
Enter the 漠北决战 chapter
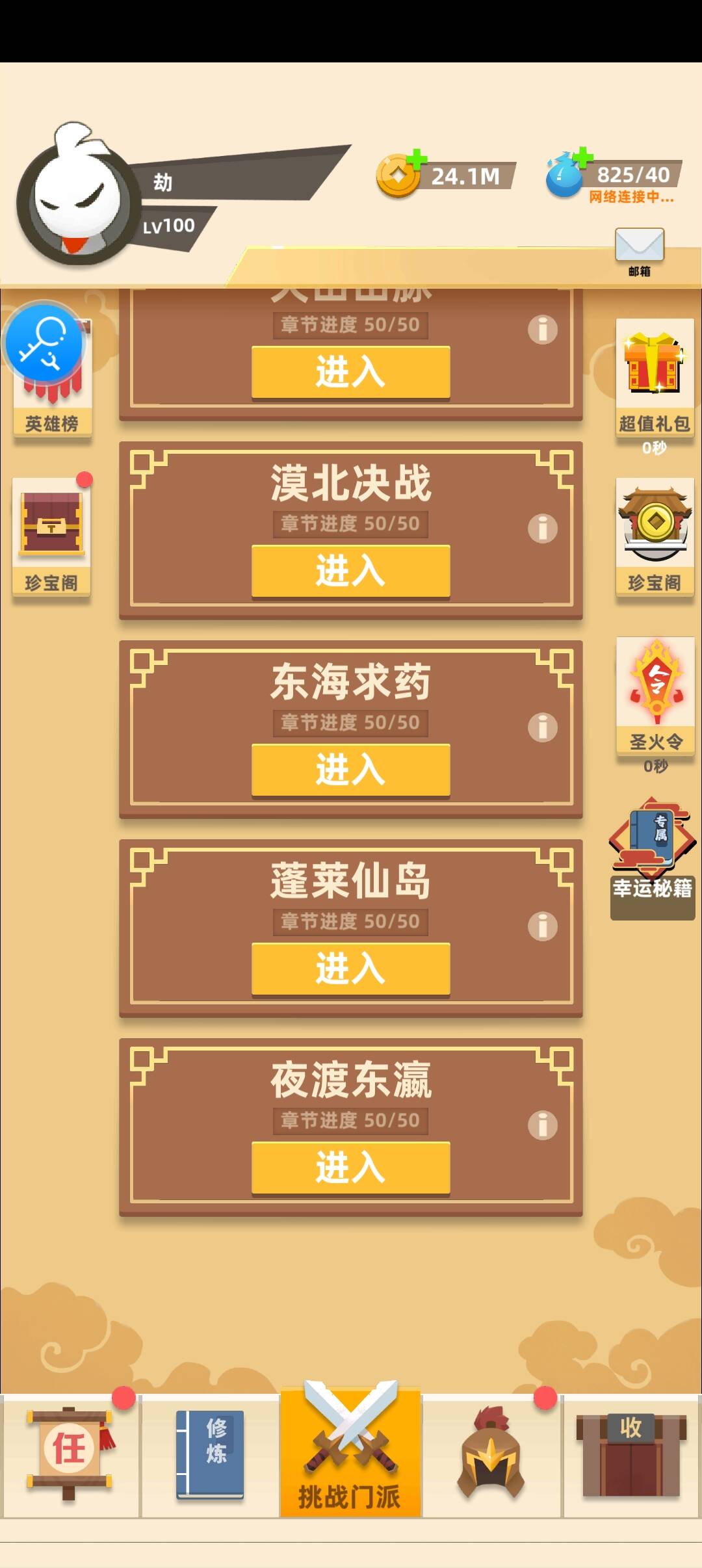click(x=350, y=571)
